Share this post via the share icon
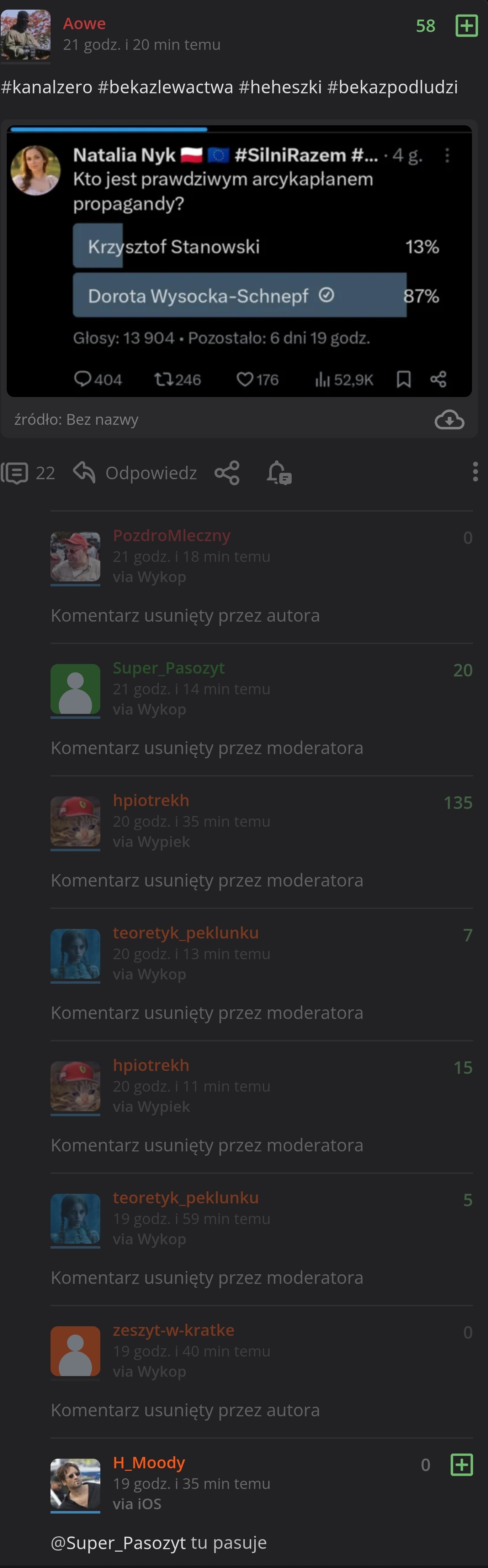The height and width of the screenshot is (1568, 488). point(227,473)
